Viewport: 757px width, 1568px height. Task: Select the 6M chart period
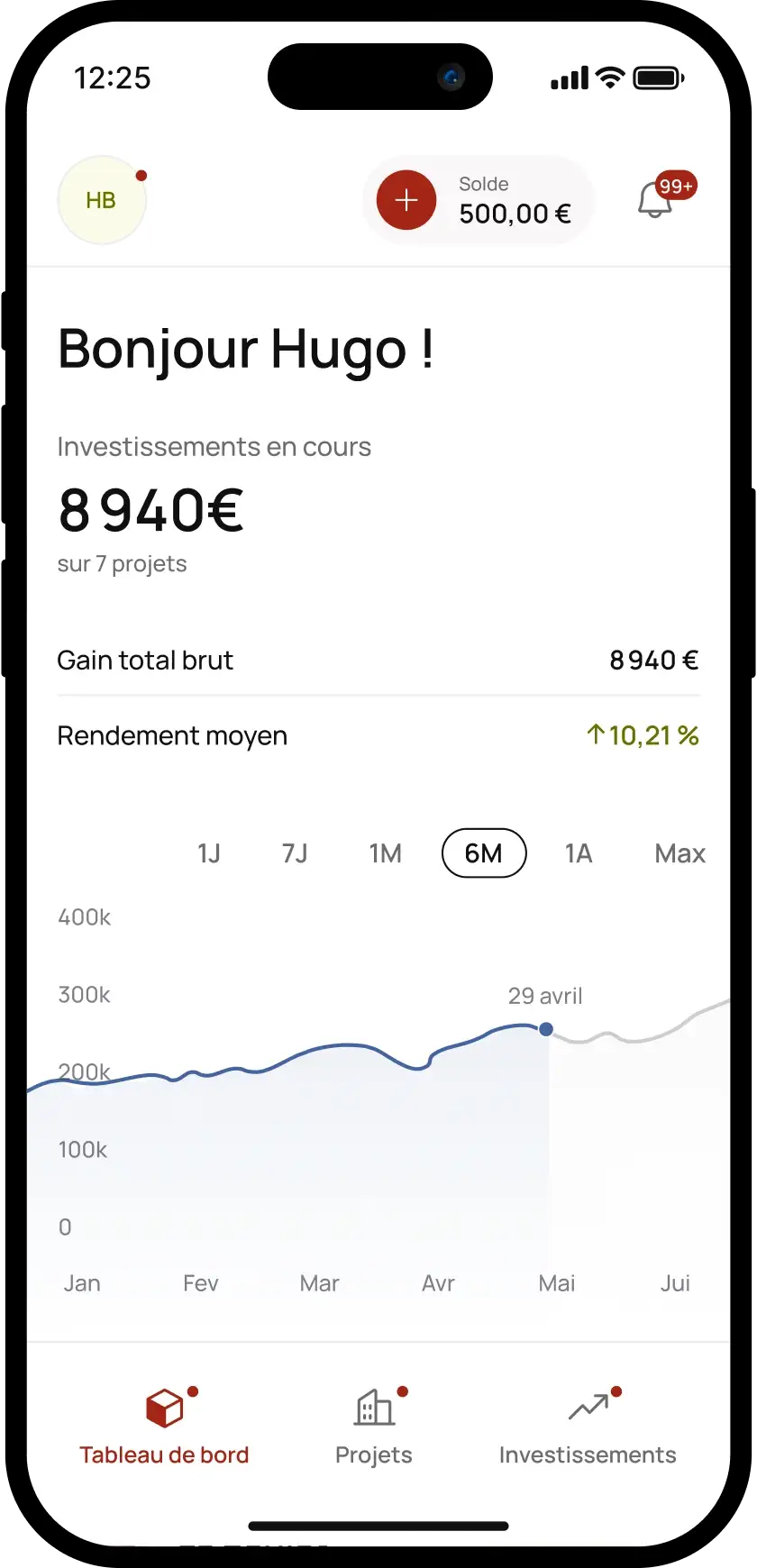[484, 853]
